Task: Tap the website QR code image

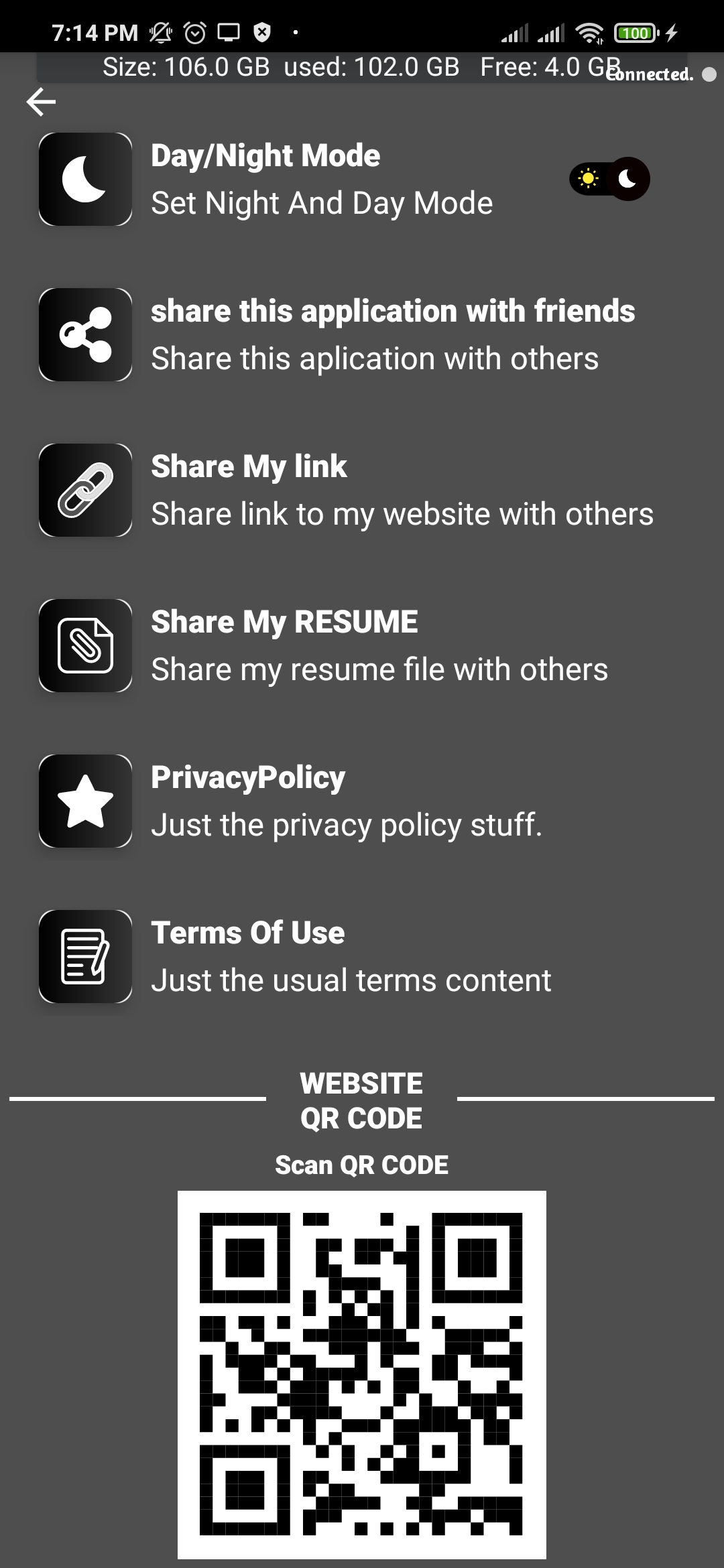Action: [362, 1380]
